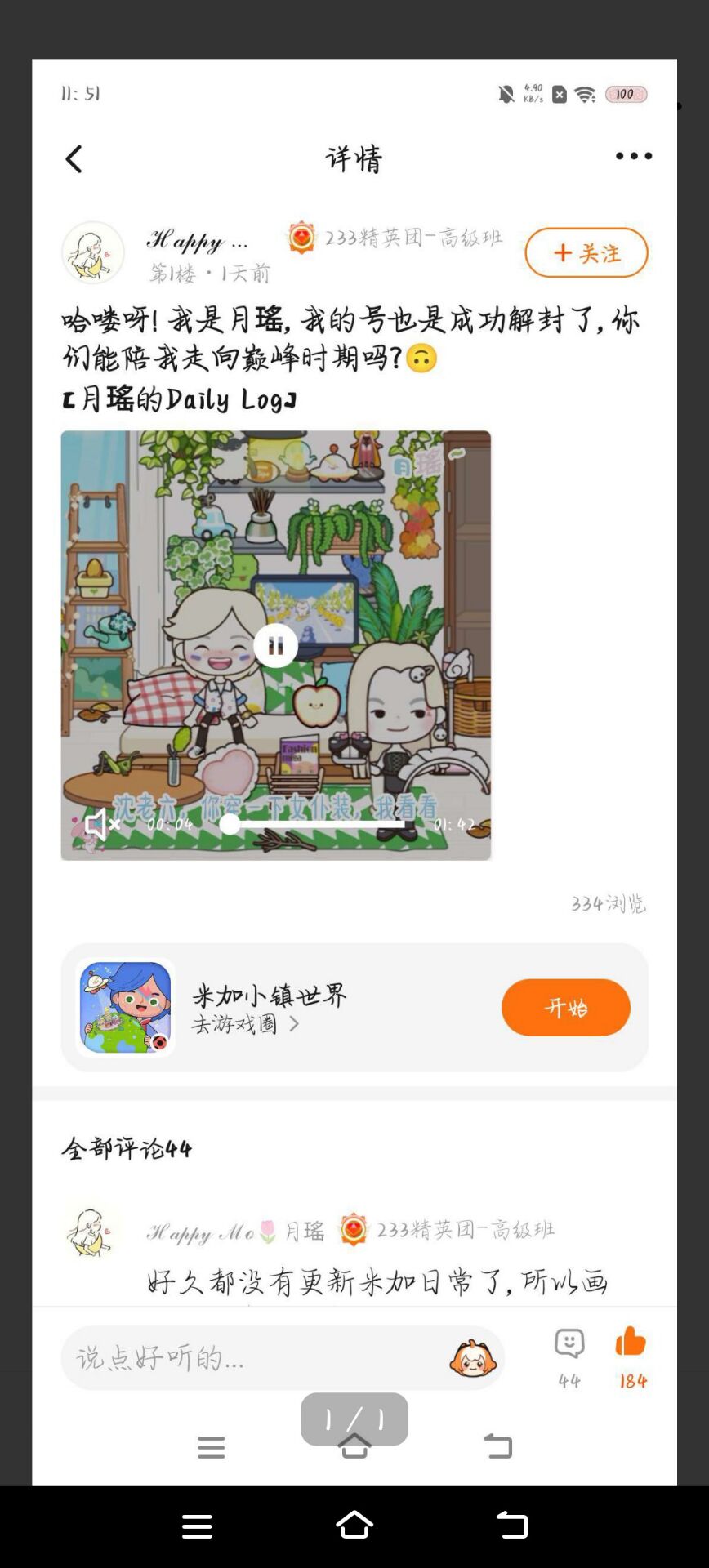Go back from the 详情 page

coord(74,159)
